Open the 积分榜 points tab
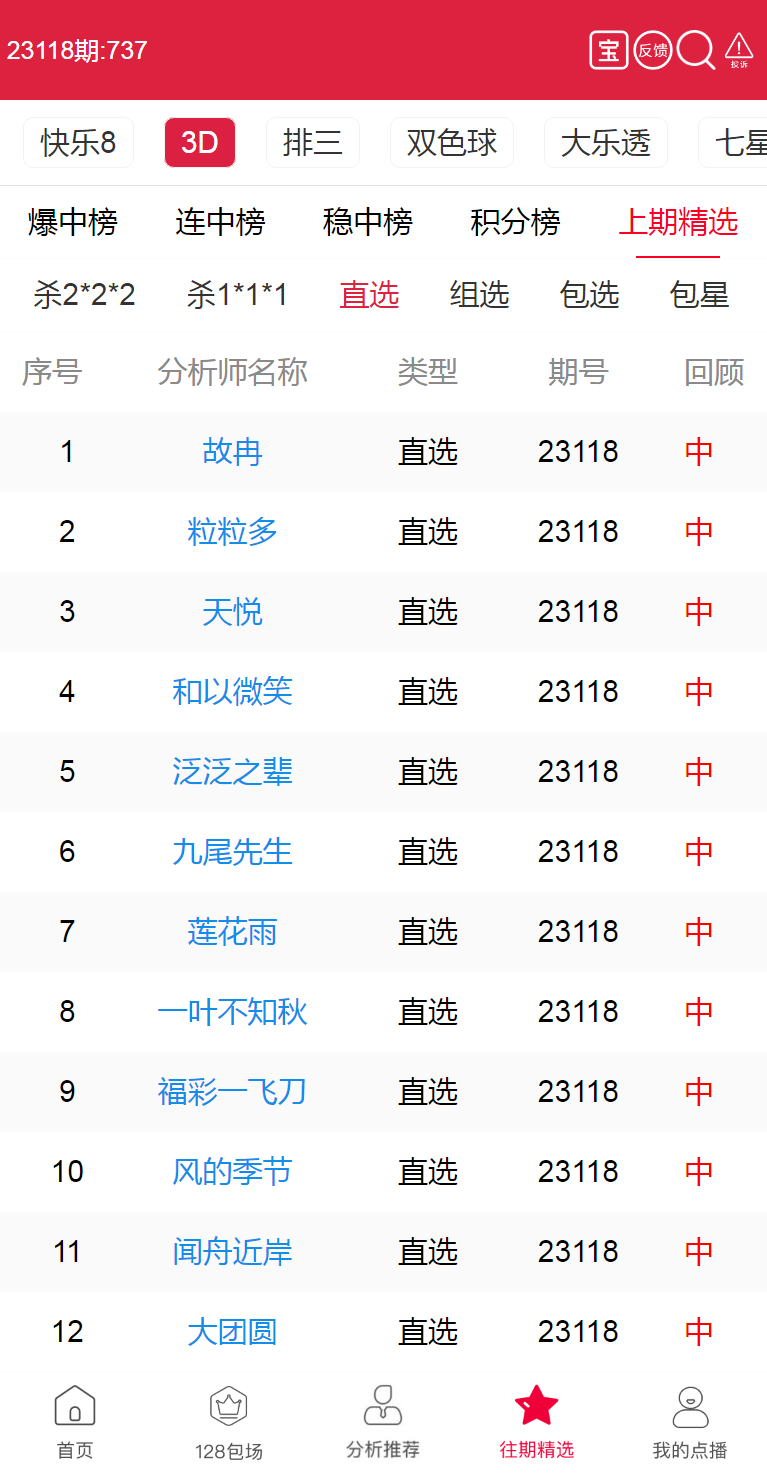Image resolution: width=767 pixels, height=1475 pixels. 515,222
